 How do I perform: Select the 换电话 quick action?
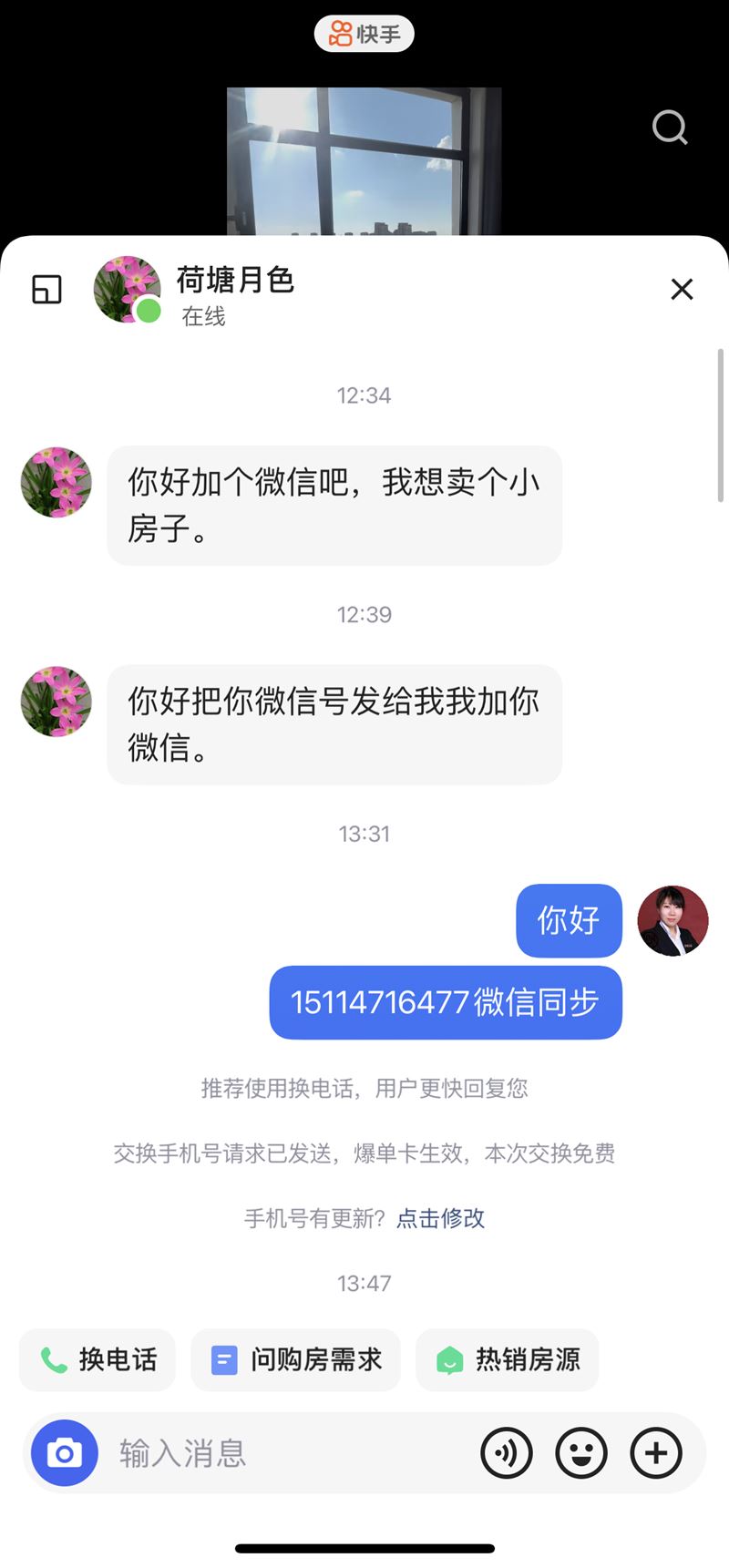coord(98,1359)
